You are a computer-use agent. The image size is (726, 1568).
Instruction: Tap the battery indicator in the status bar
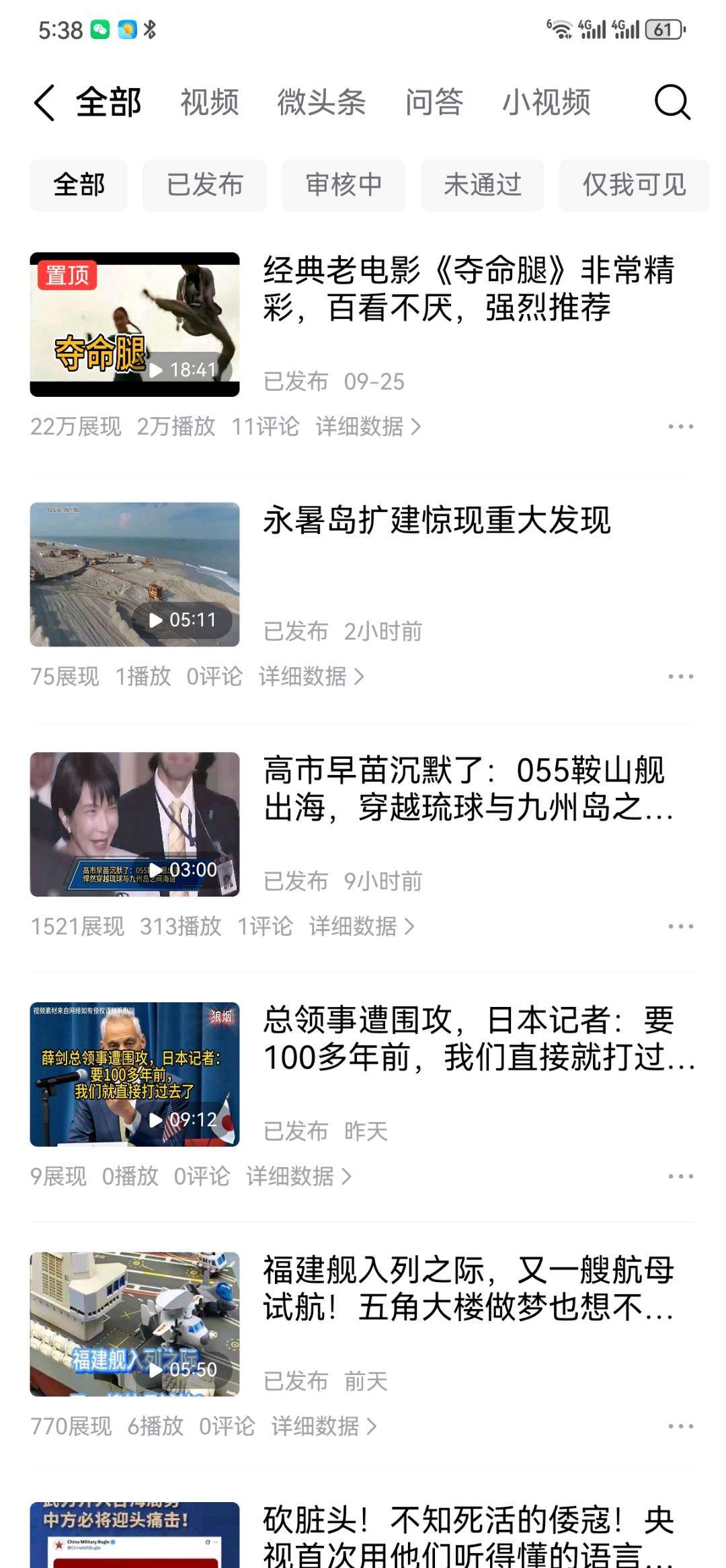tap(662, 30)
